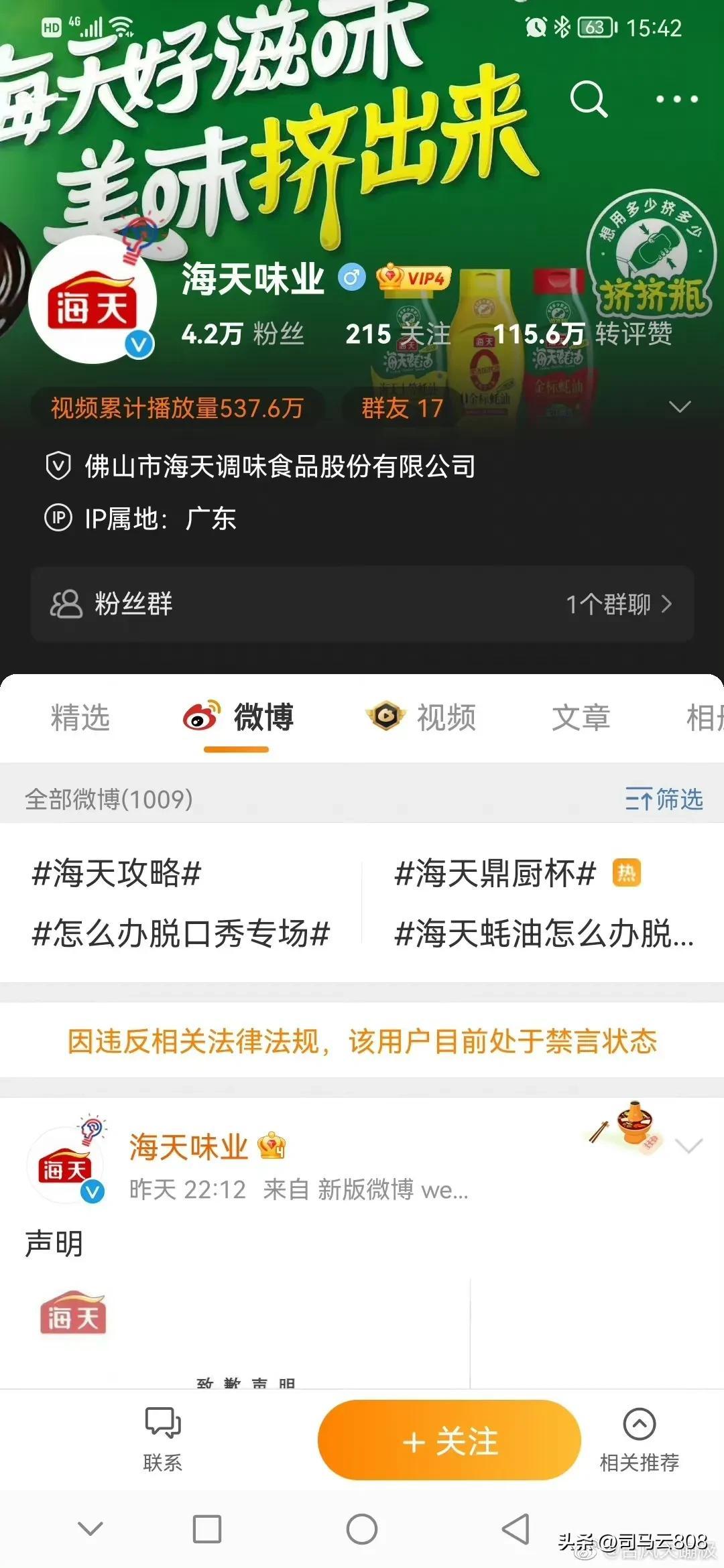Open the three-dot overflow menu
Viewport: 724px width, 1568px height.
pos(676,99)
